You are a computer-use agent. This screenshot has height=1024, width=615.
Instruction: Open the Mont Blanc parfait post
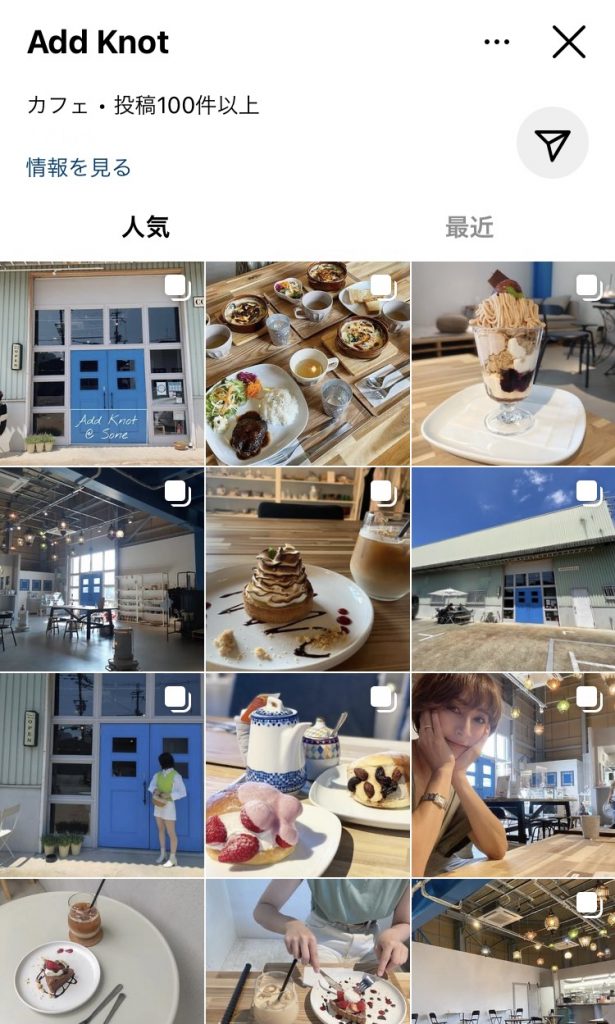pos(513,363)
